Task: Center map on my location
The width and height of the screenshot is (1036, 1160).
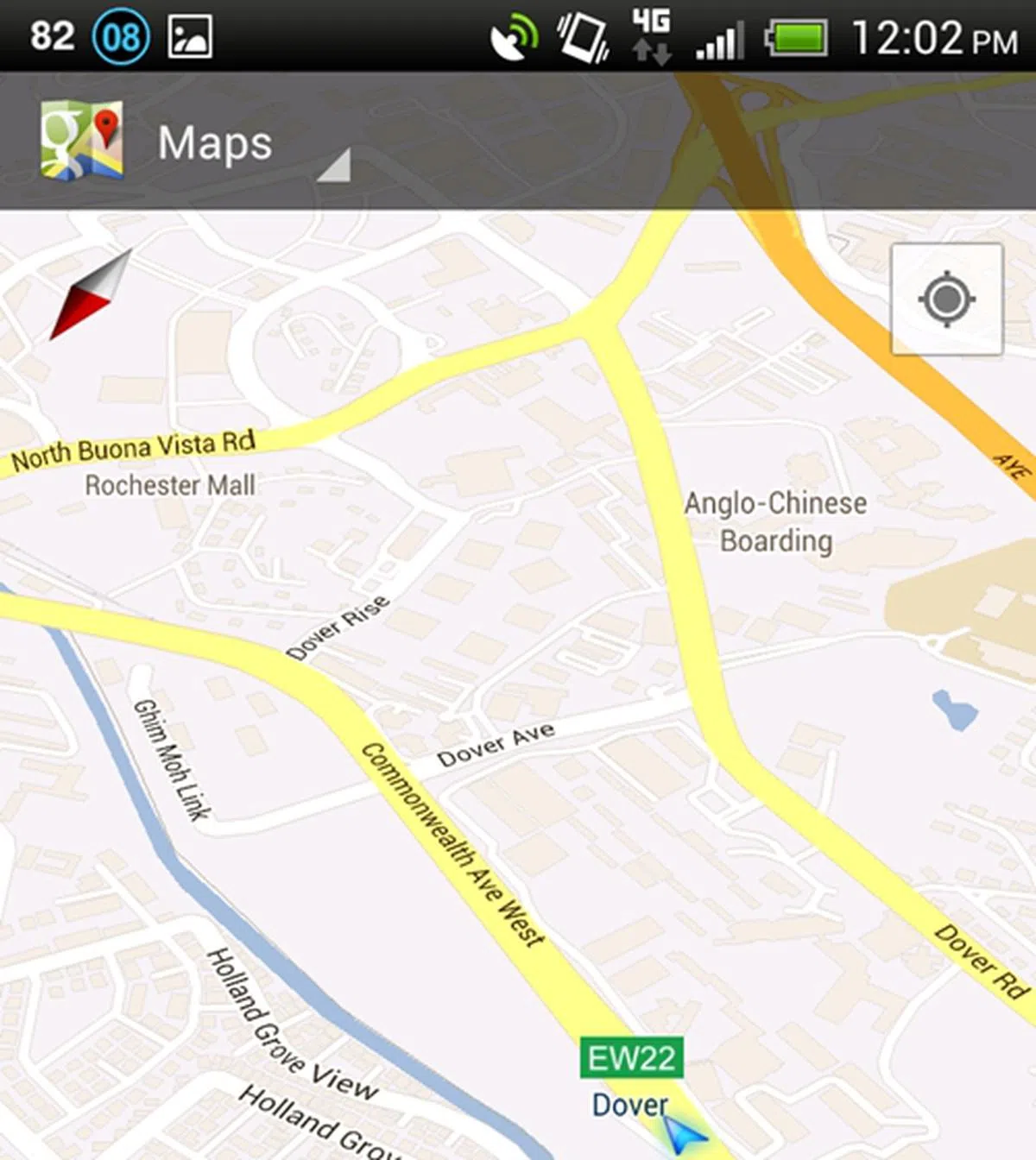Action: pyautogui.click(x=946, y=299)
